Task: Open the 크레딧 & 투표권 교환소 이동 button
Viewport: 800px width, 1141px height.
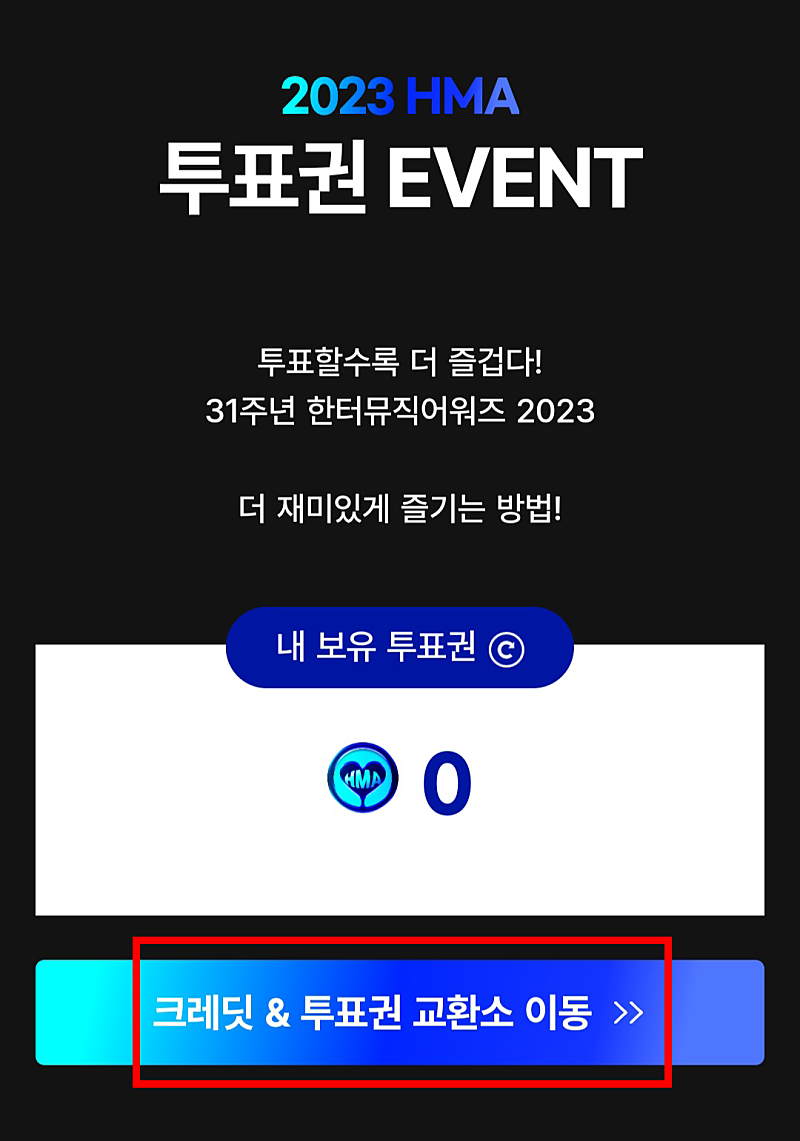Action: click(x=400, y=1012)
